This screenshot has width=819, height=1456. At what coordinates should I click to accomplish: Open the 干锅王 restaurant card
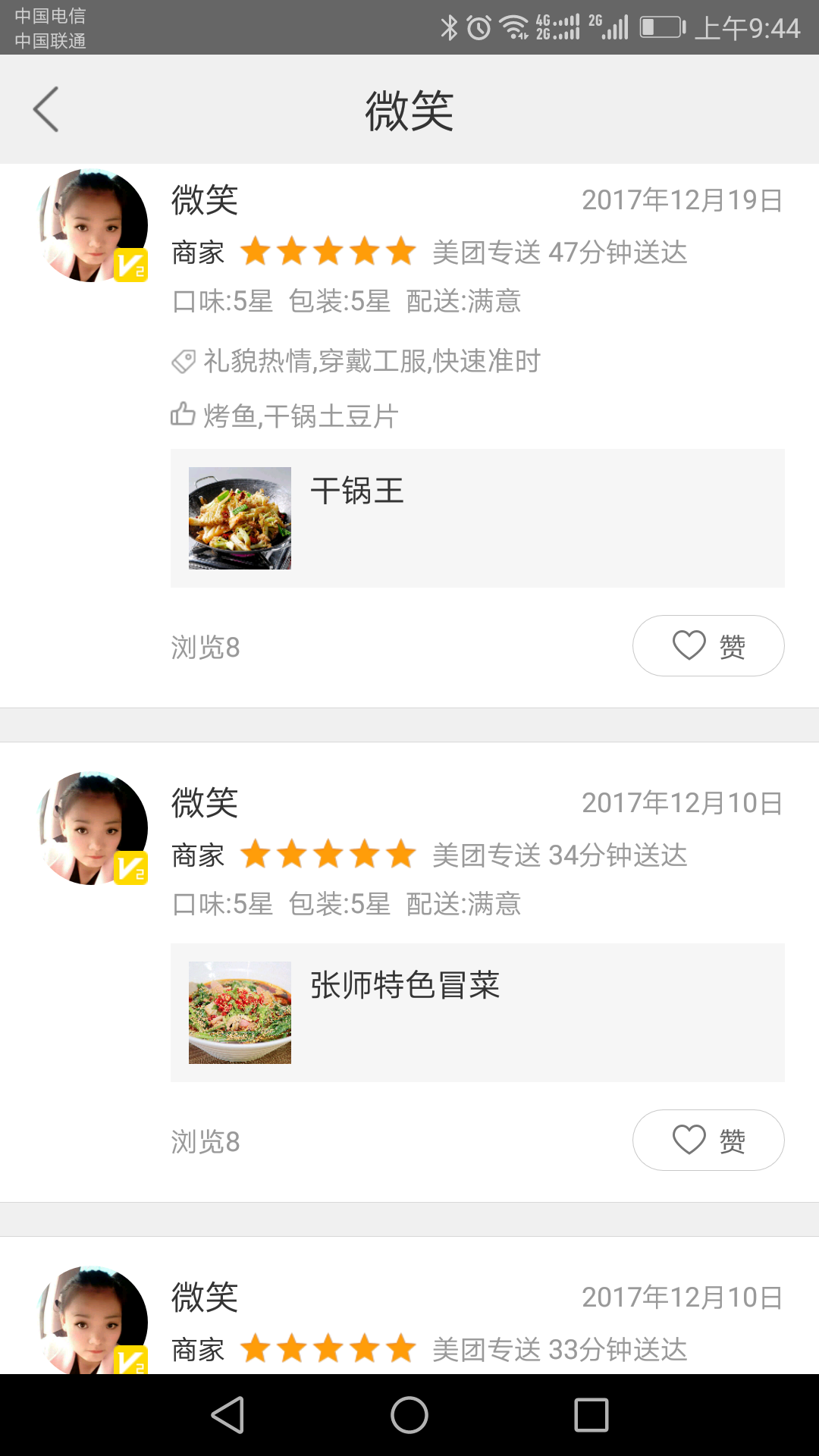coord(477,519)
